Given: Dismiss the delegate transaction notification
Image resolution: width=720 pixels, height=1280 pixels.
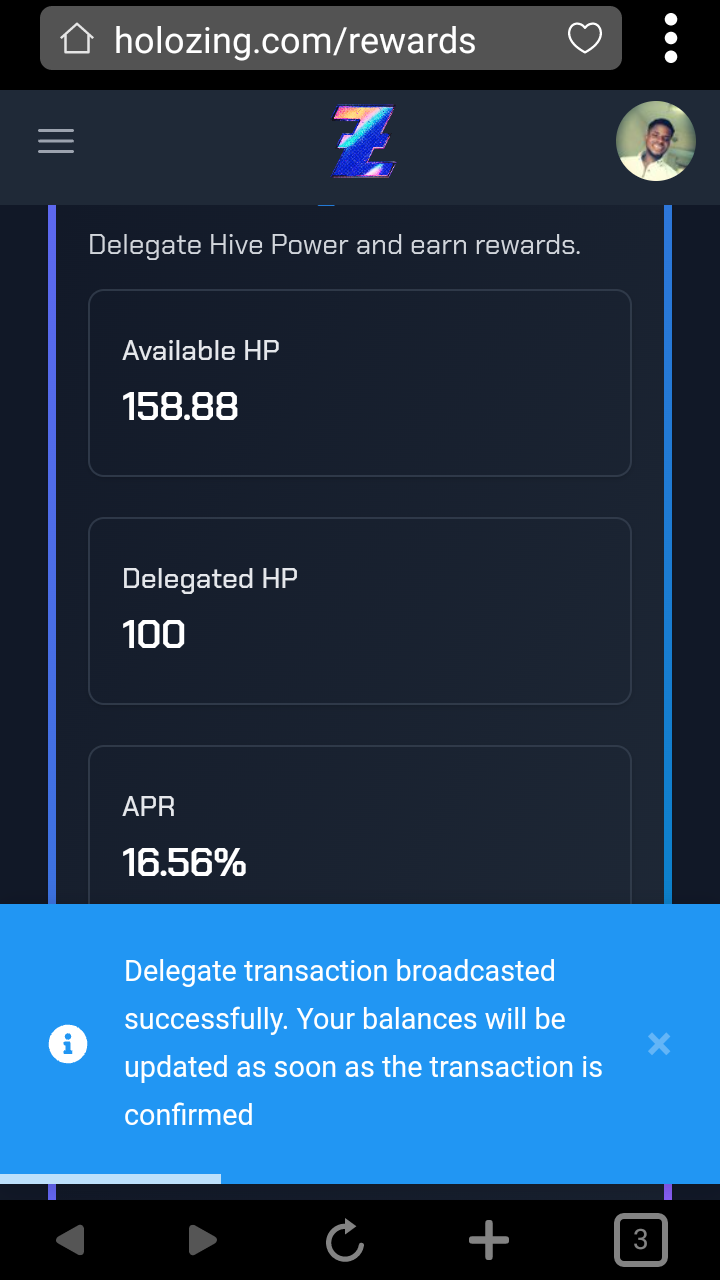Looking at the screenshot, I should coord(658,1044).
